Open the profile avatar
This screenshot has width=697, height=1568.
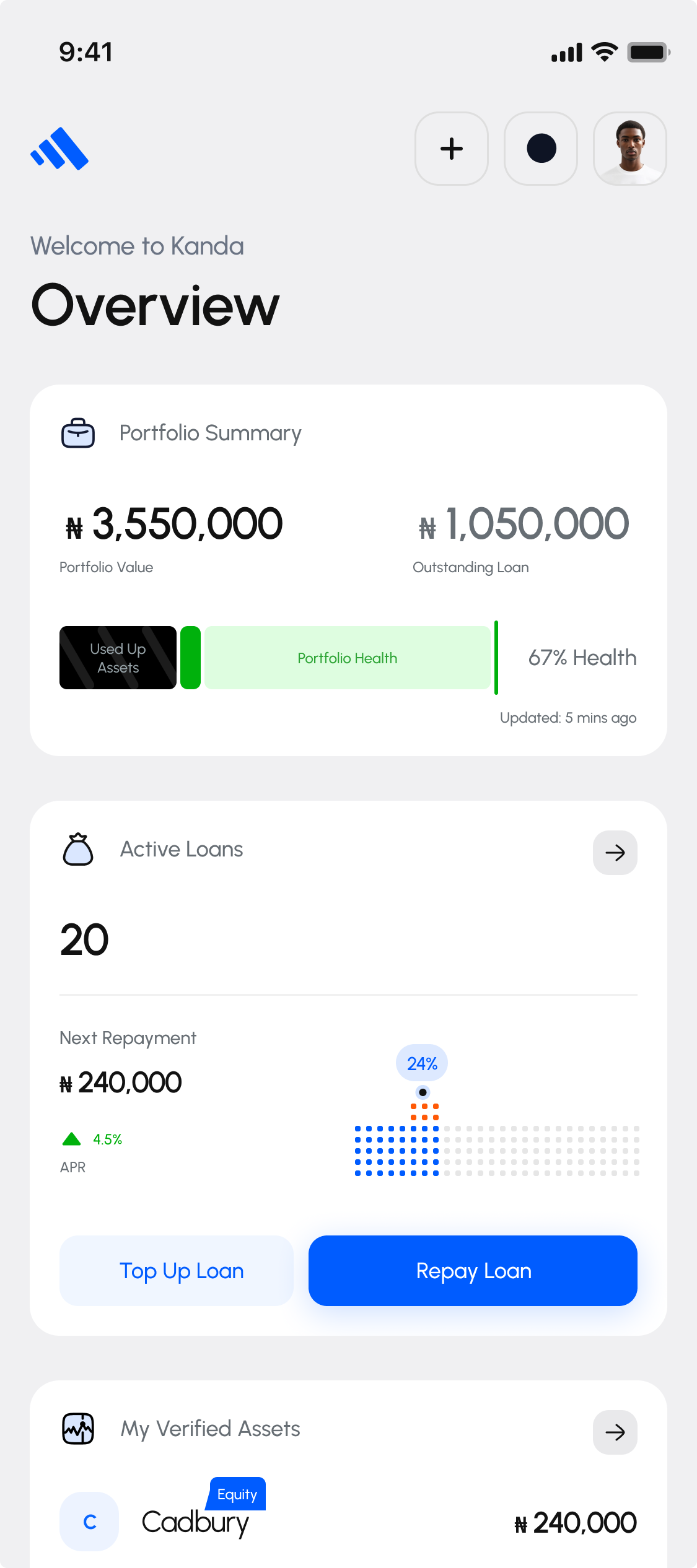pyautogui.click(x=630, y=149)
